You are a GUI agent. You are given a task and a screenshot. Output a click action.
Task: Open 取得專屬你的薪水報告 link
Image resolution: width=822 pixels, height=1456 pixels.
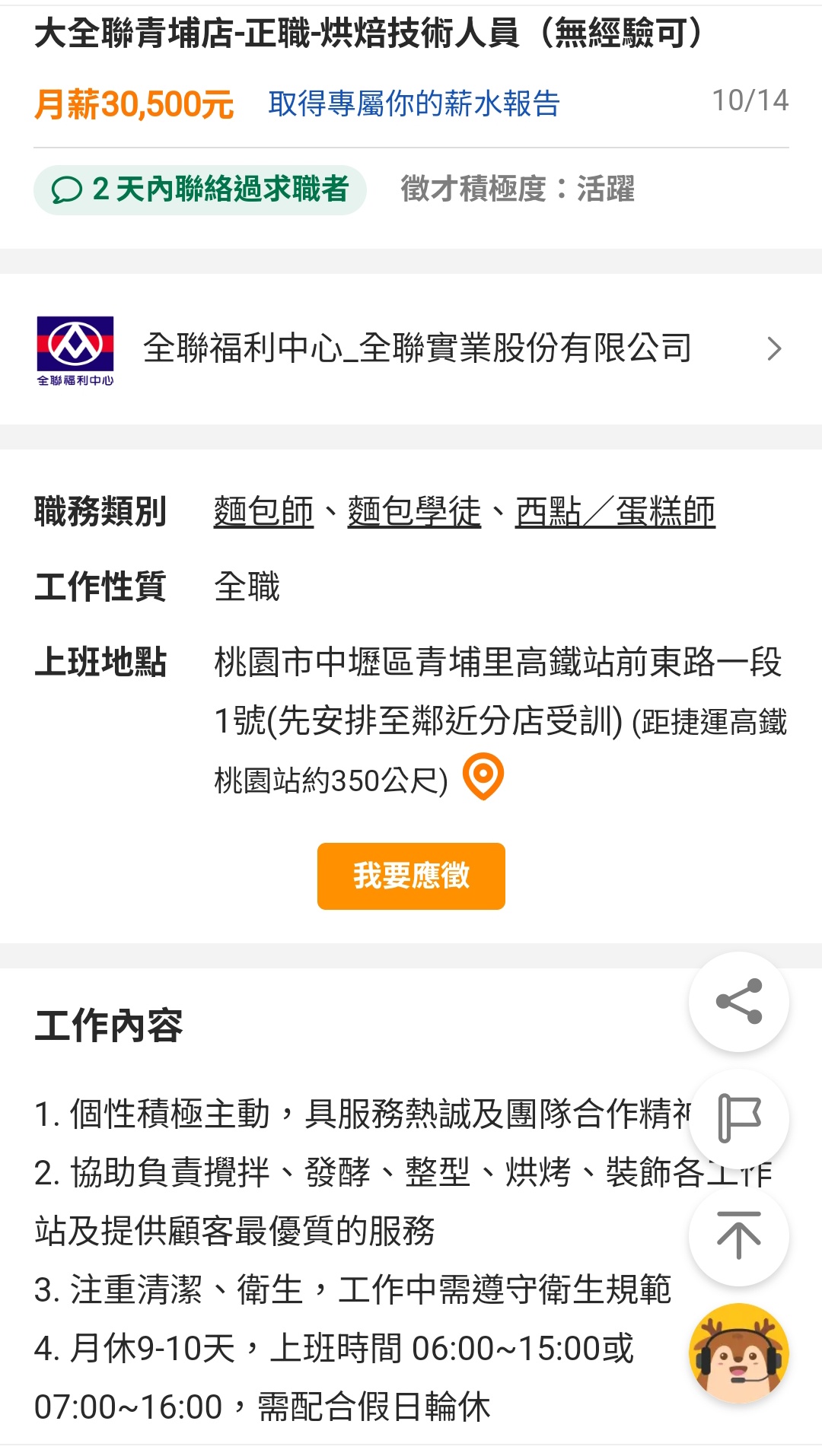[x=413, y=104]
